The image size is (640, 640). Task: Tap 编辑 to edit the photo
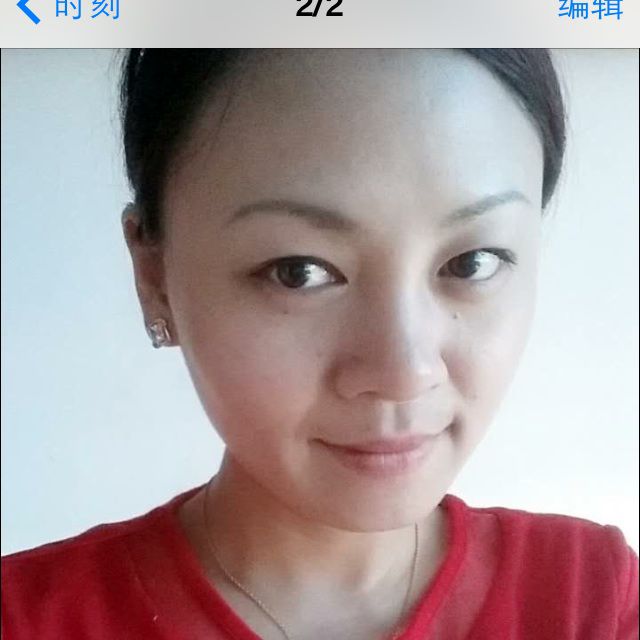pyautogui.click(x=590, y=9)
